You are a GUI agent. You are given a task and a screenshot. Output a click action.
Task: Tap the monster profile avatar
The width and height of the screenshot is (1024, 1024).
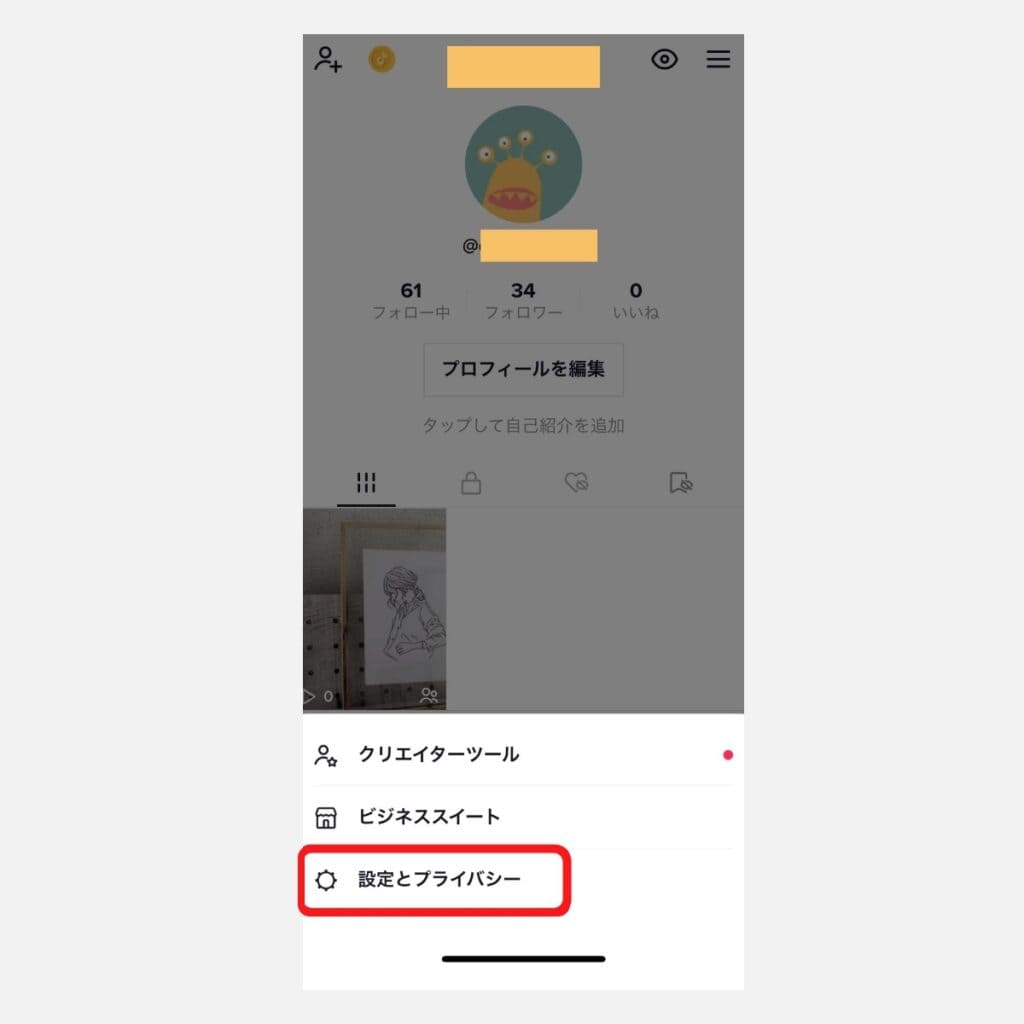pyautogui.click(x=523, y=165)
